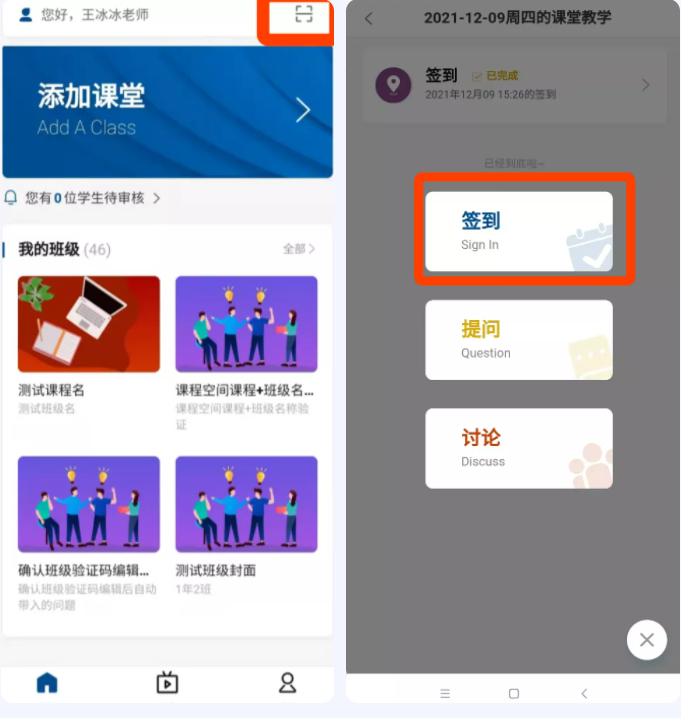Select the 讨论 Discuss option
This screenshot has width=681, height=718.
pos(518,448)
